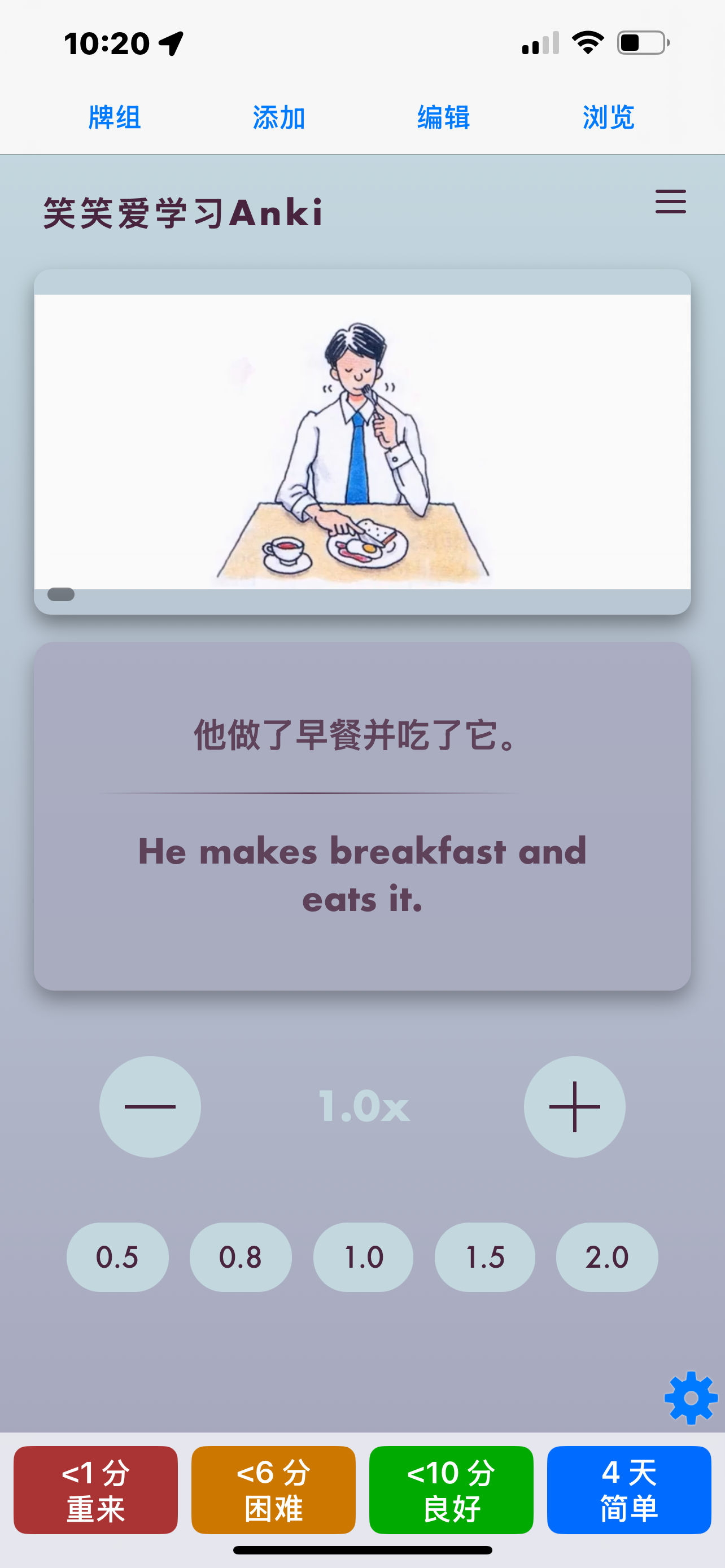
Task: Mark card as 良好 (good)
Action: (451, 1490)
